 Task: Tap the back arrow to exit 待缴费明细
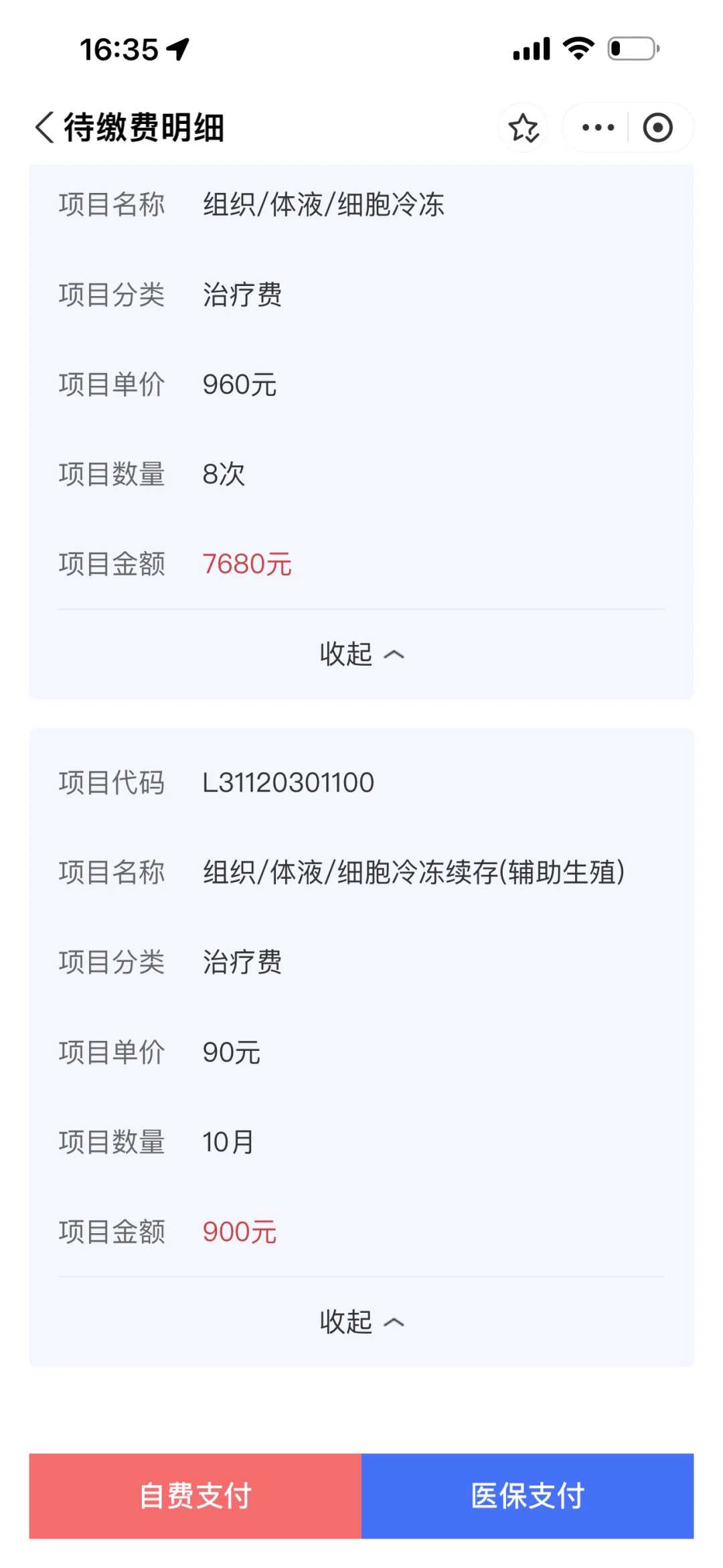pos(44,127)
